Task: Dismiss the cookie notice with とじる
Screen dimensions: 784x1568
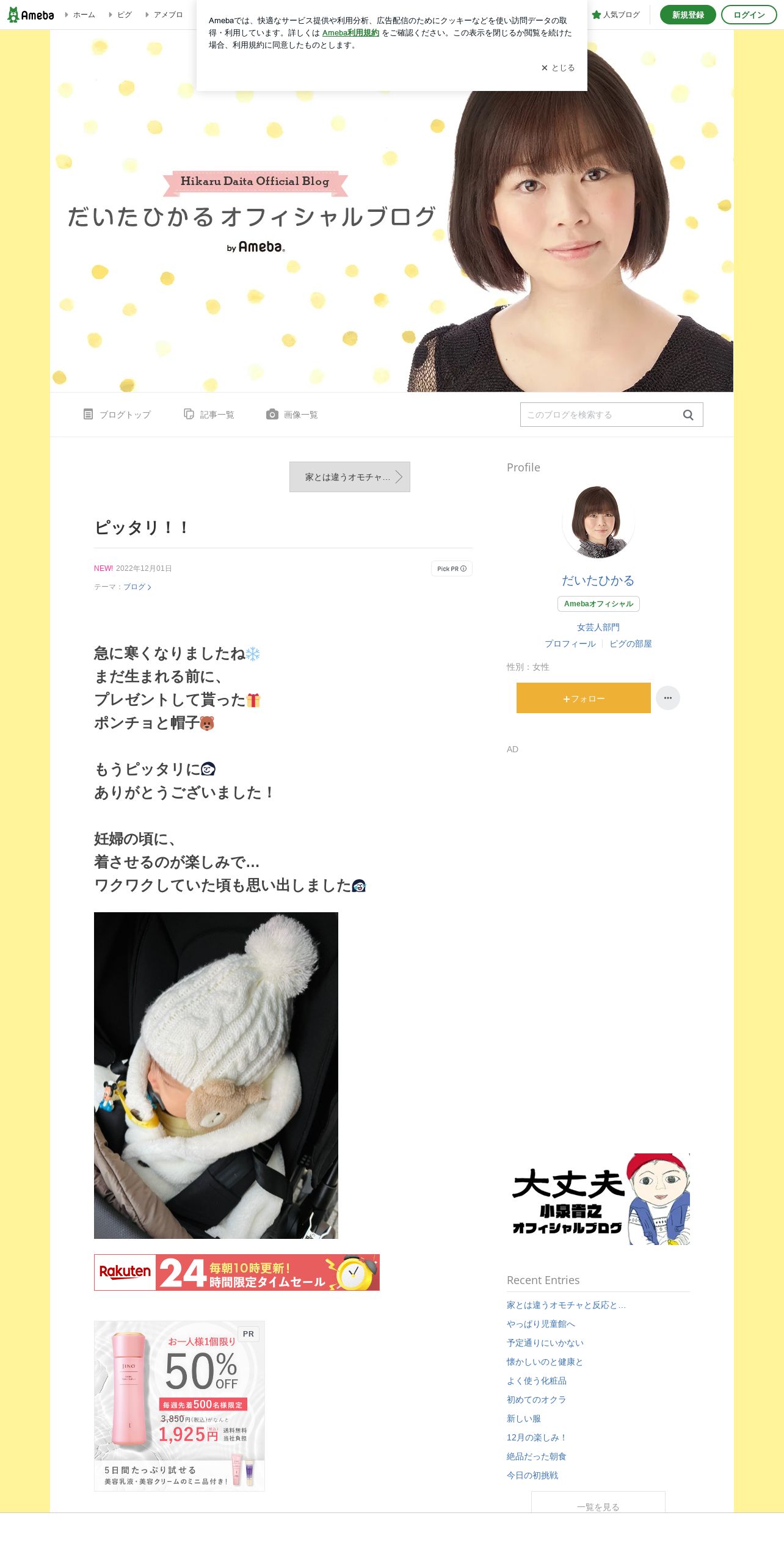Action: pos(558,68)
